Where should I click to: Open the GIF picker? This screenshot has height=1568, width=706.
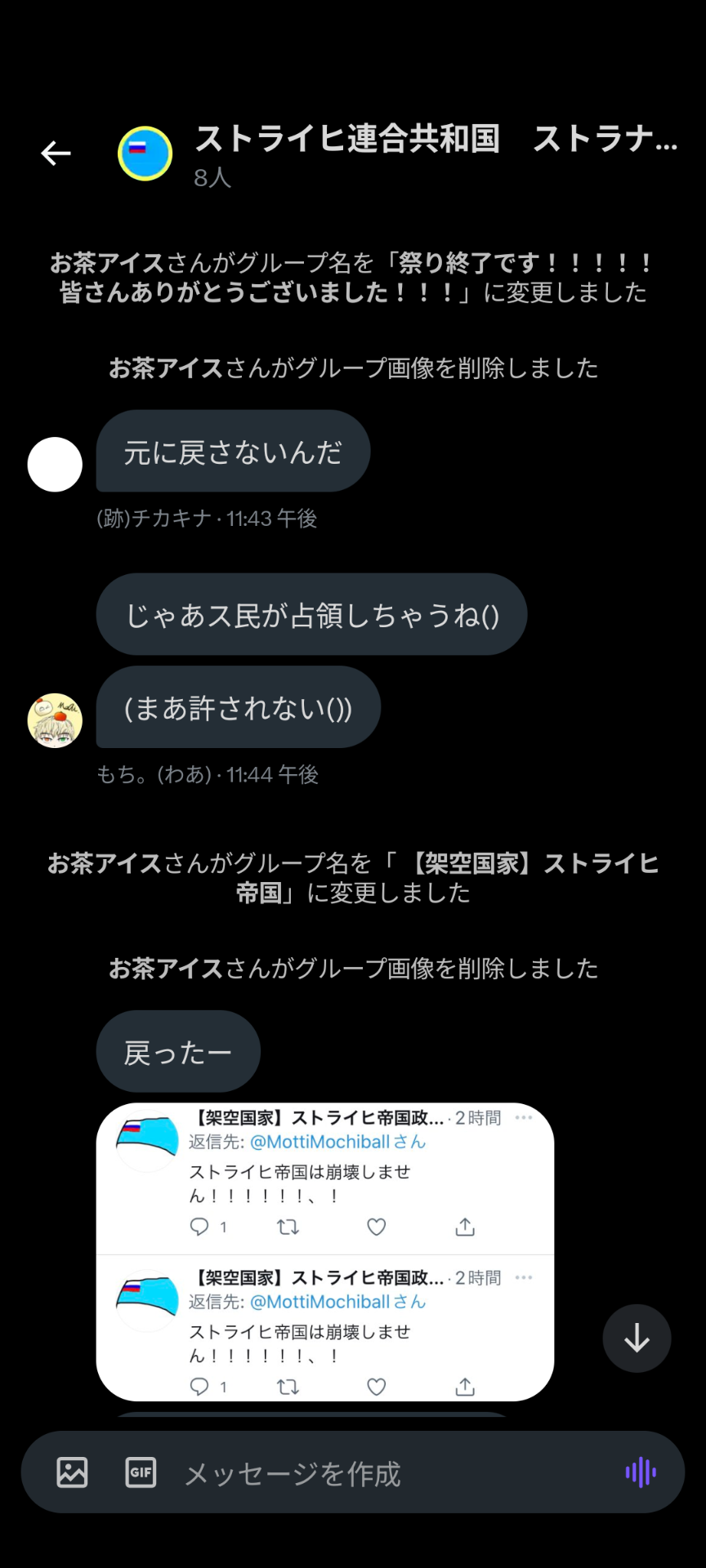pyautogui.click(x=141, y=1472)
